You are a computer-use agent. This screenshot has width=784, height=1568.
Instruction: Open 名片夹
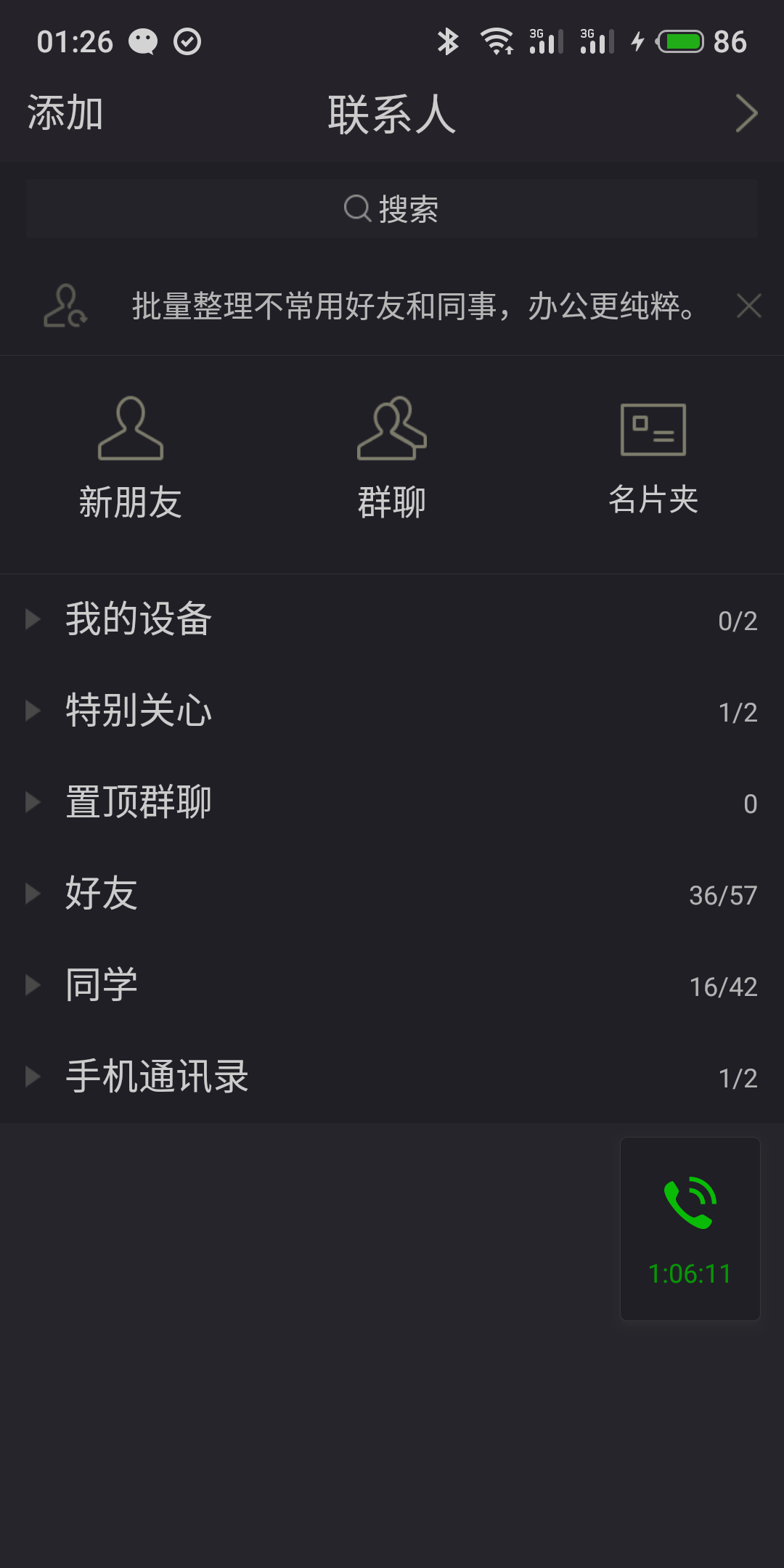pos(653,459)
